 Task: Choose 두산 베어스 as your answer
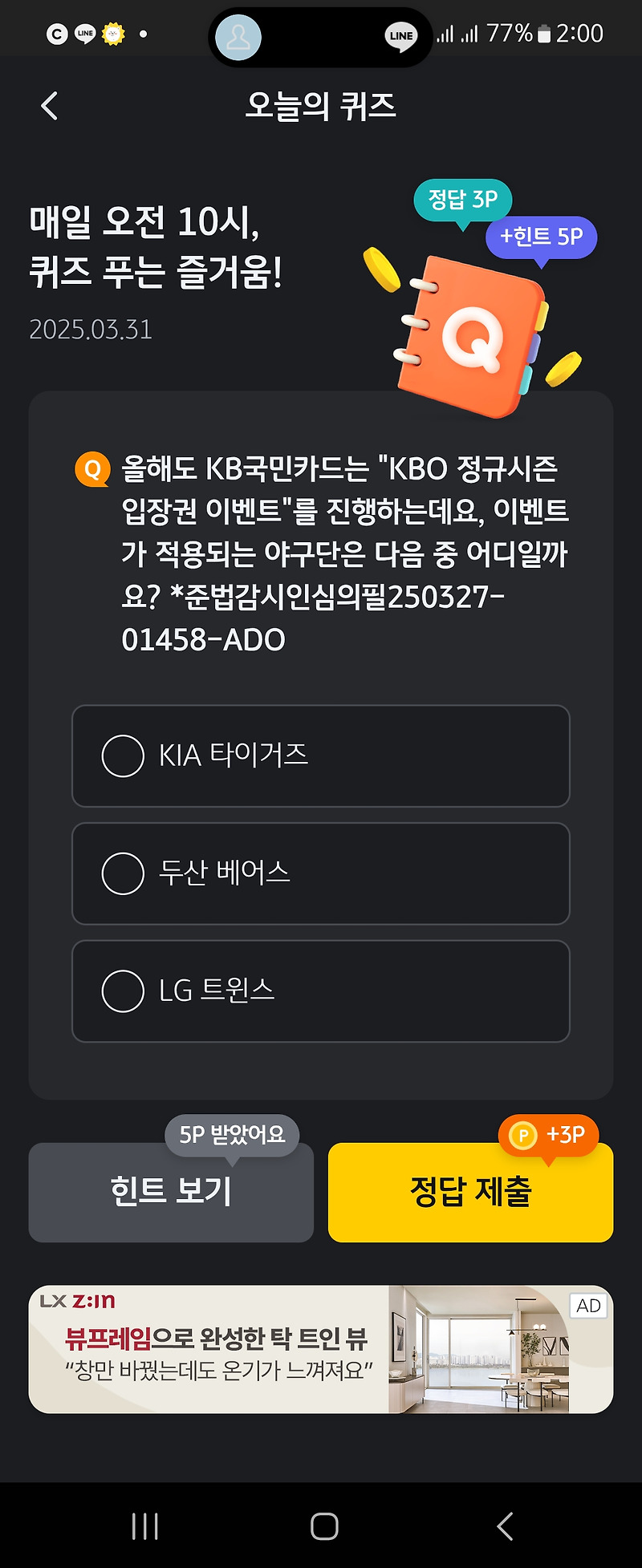pyautogui.click(x=321, y=873)
